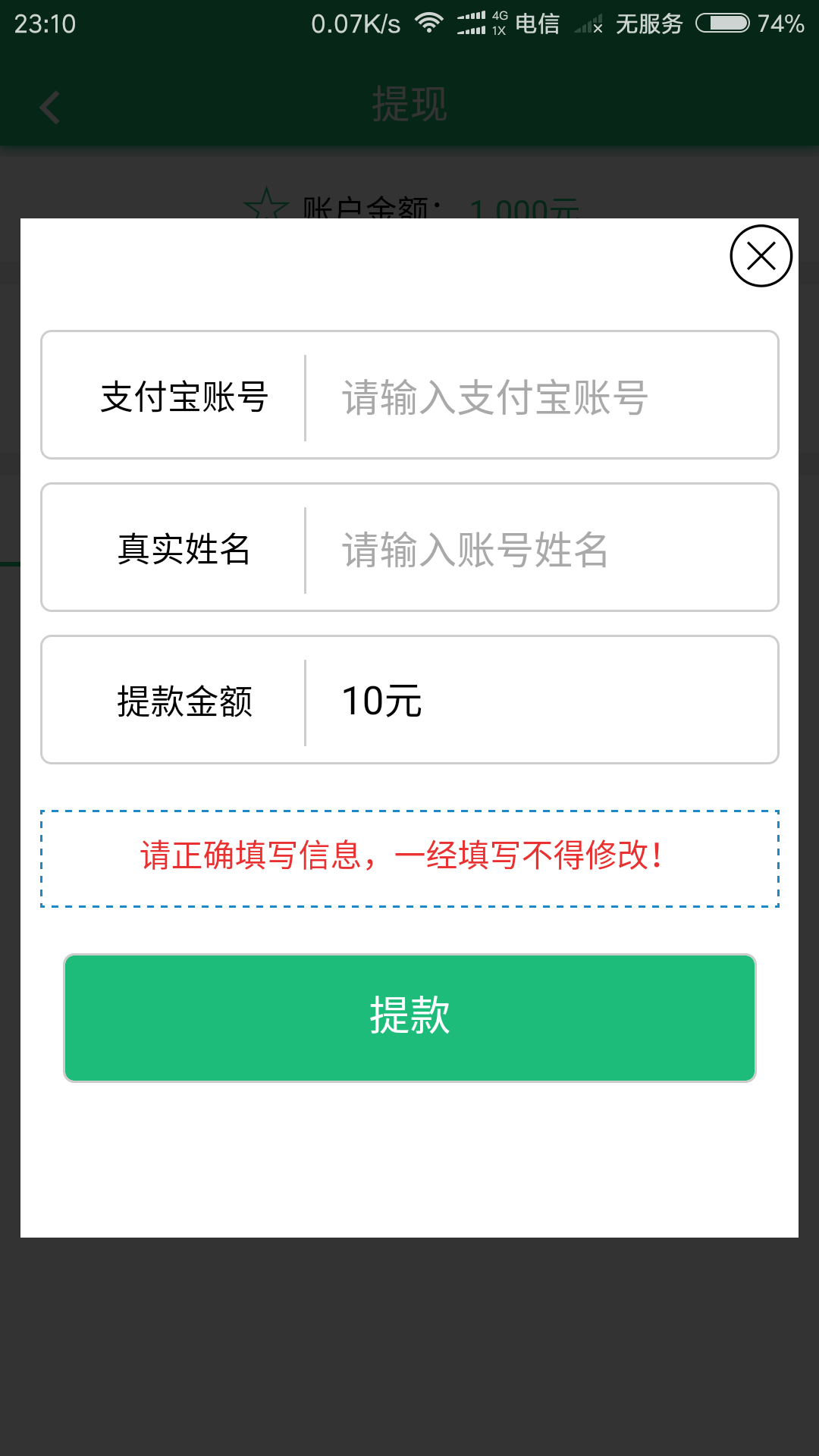Screen dimensions: 819x1456
Task: Go back using the top-left arrow
Action: point(50,107)
